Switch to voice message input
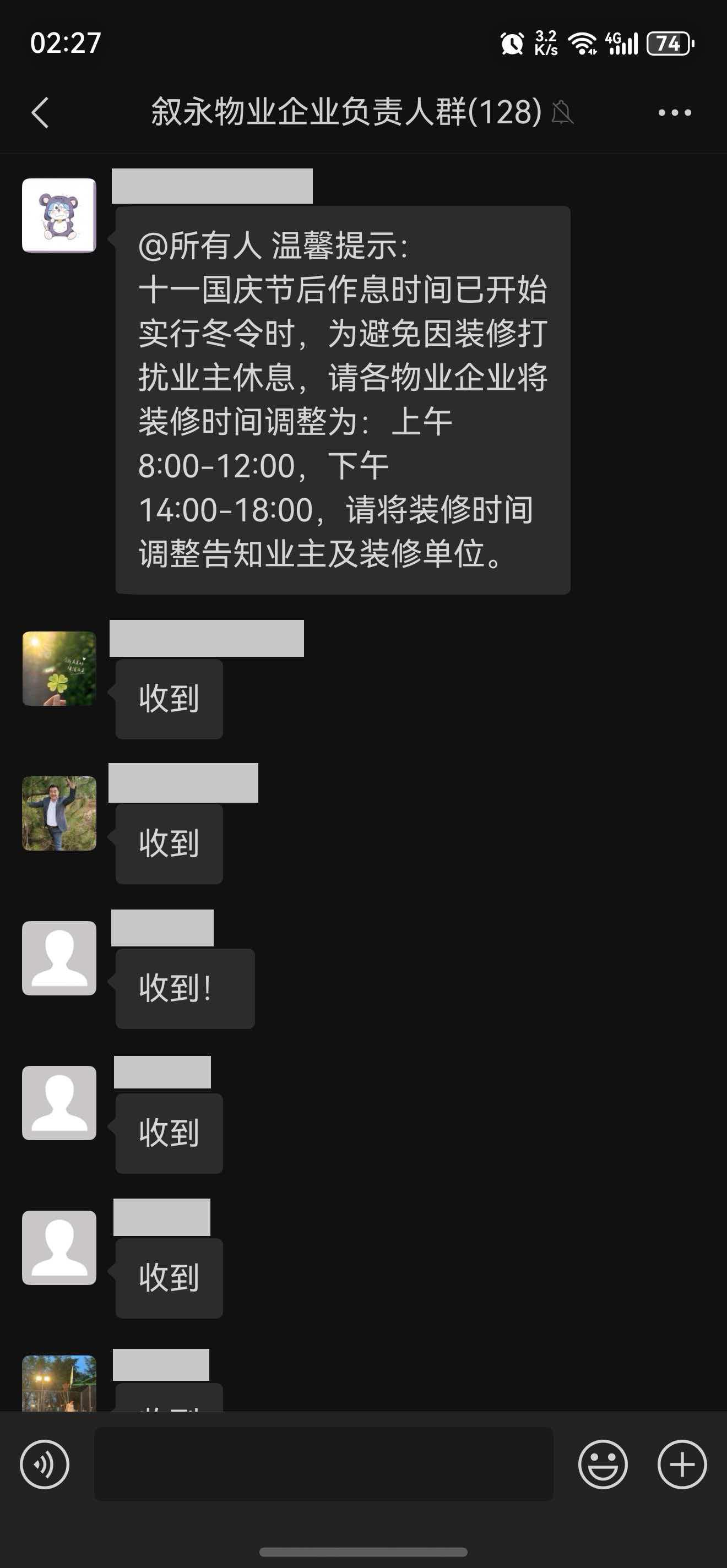Screen dimensions: 727x1568 point(45,1464)
